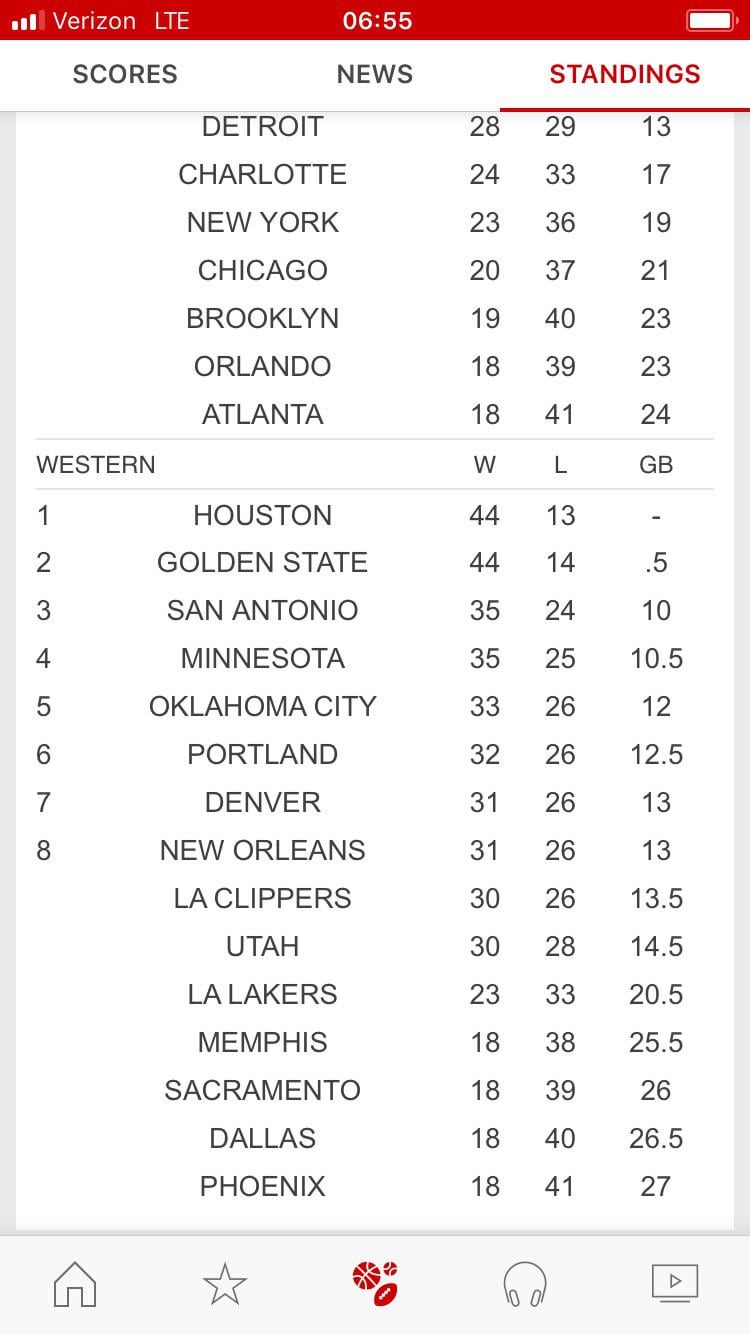Switch to the Scores tab
The image size is (750, 1334).
[x=125, y=74]
